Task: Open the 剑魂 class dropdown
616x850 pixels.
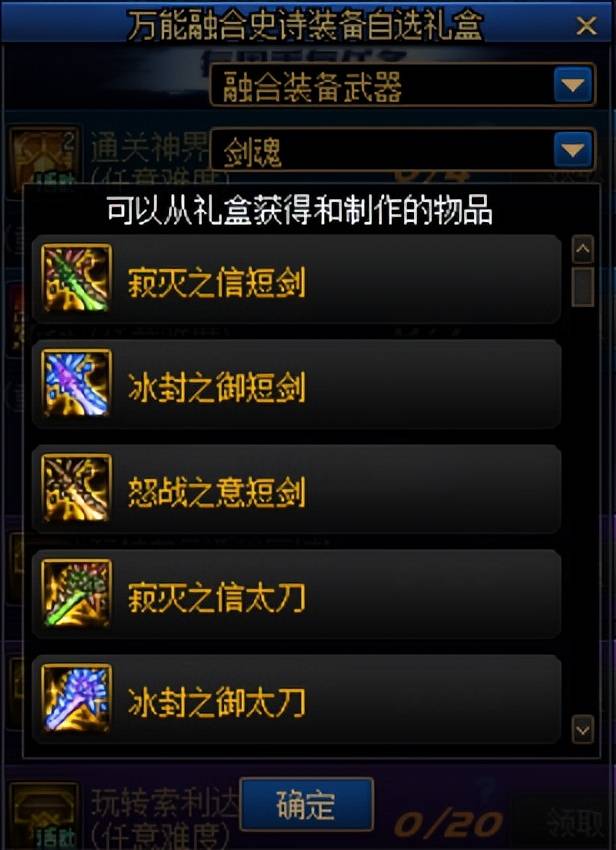Action: (573, 151)
